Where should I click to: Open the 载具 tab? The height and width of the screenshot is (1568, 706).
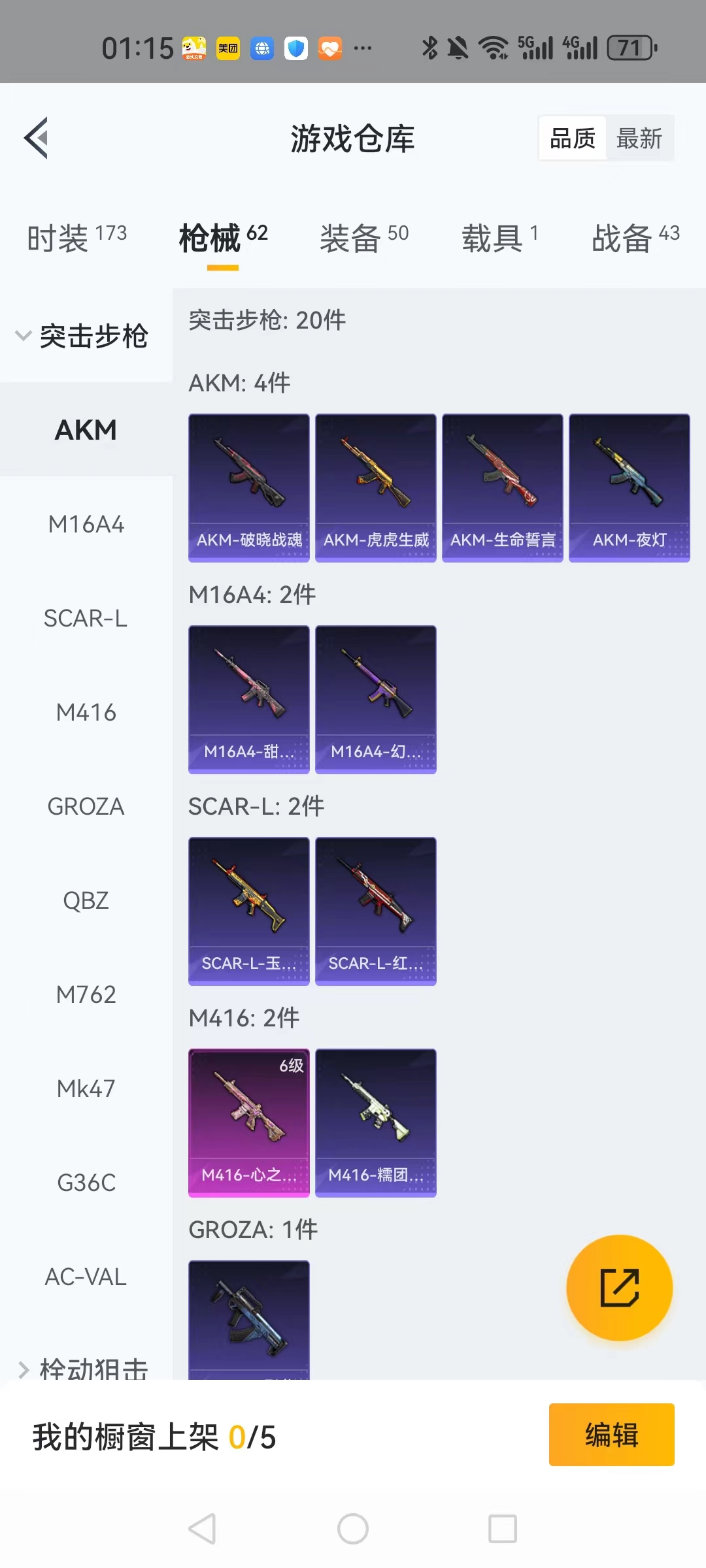click(500, 237)
